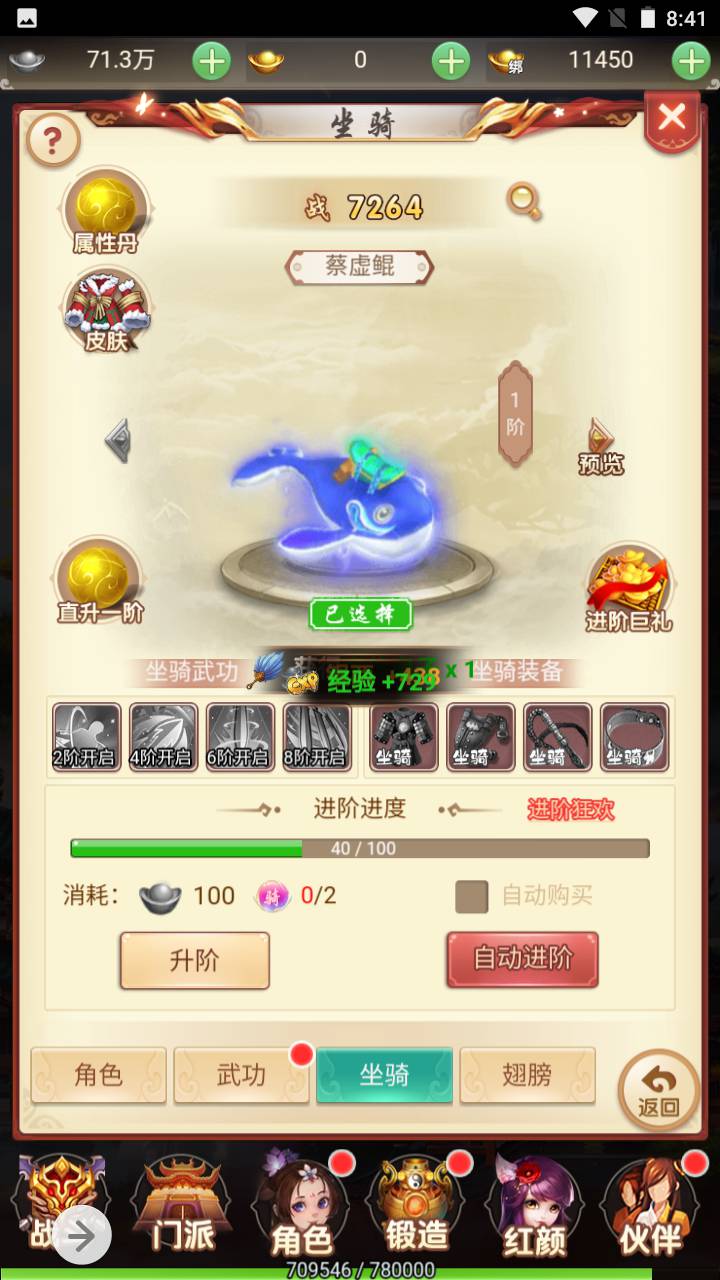Tap 返回 to go back
Image resolution: width=720 pixels, height=1280 pixels.
(x=658, y=1090)
